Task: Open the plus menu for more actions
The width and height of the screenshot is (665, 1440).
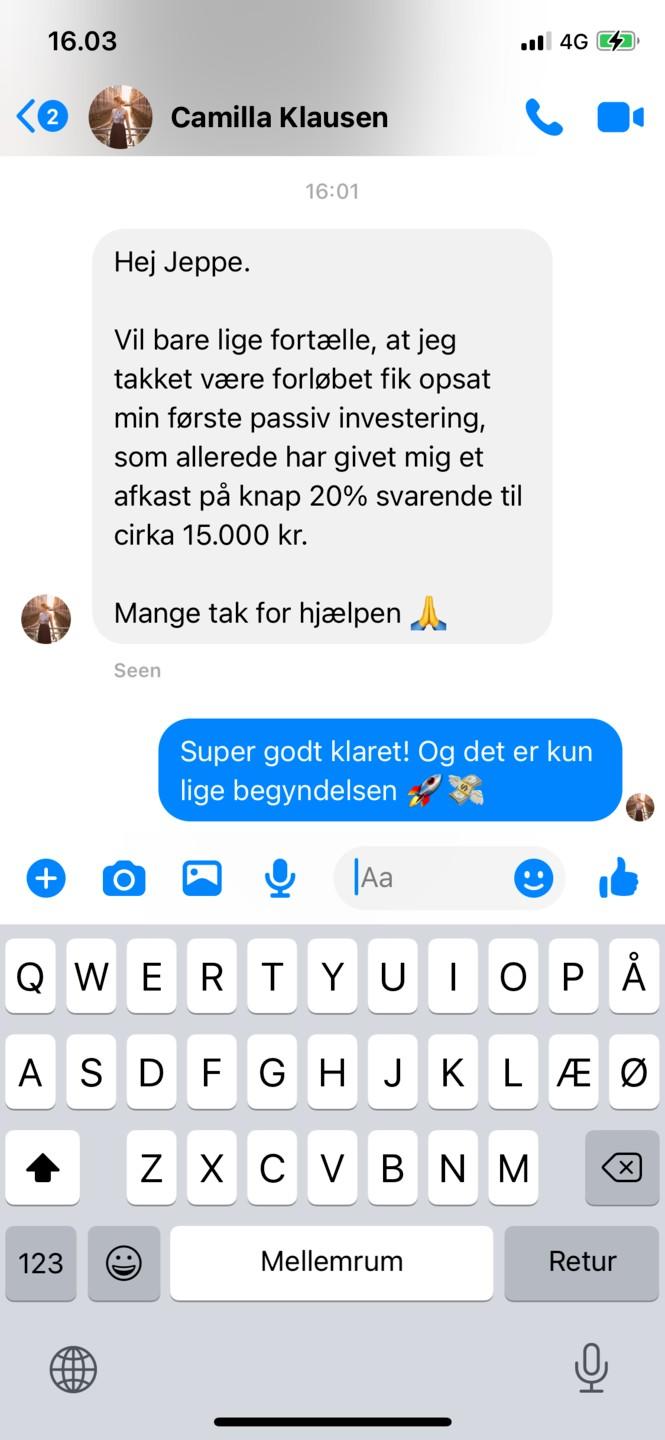Action: pyautogui.click(x=46, y=879)
